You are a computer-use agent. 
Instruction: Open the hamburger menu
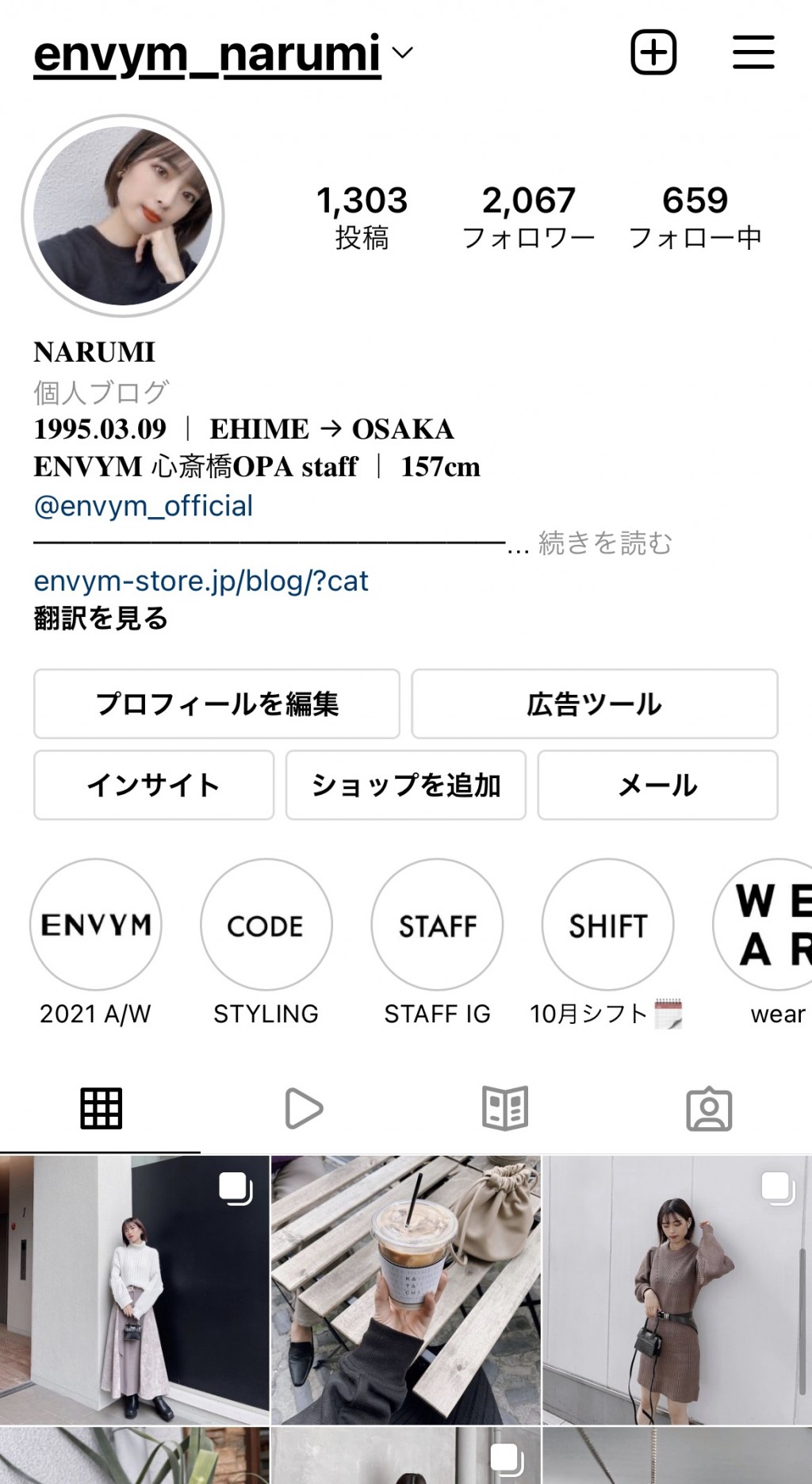click(753, 52)
